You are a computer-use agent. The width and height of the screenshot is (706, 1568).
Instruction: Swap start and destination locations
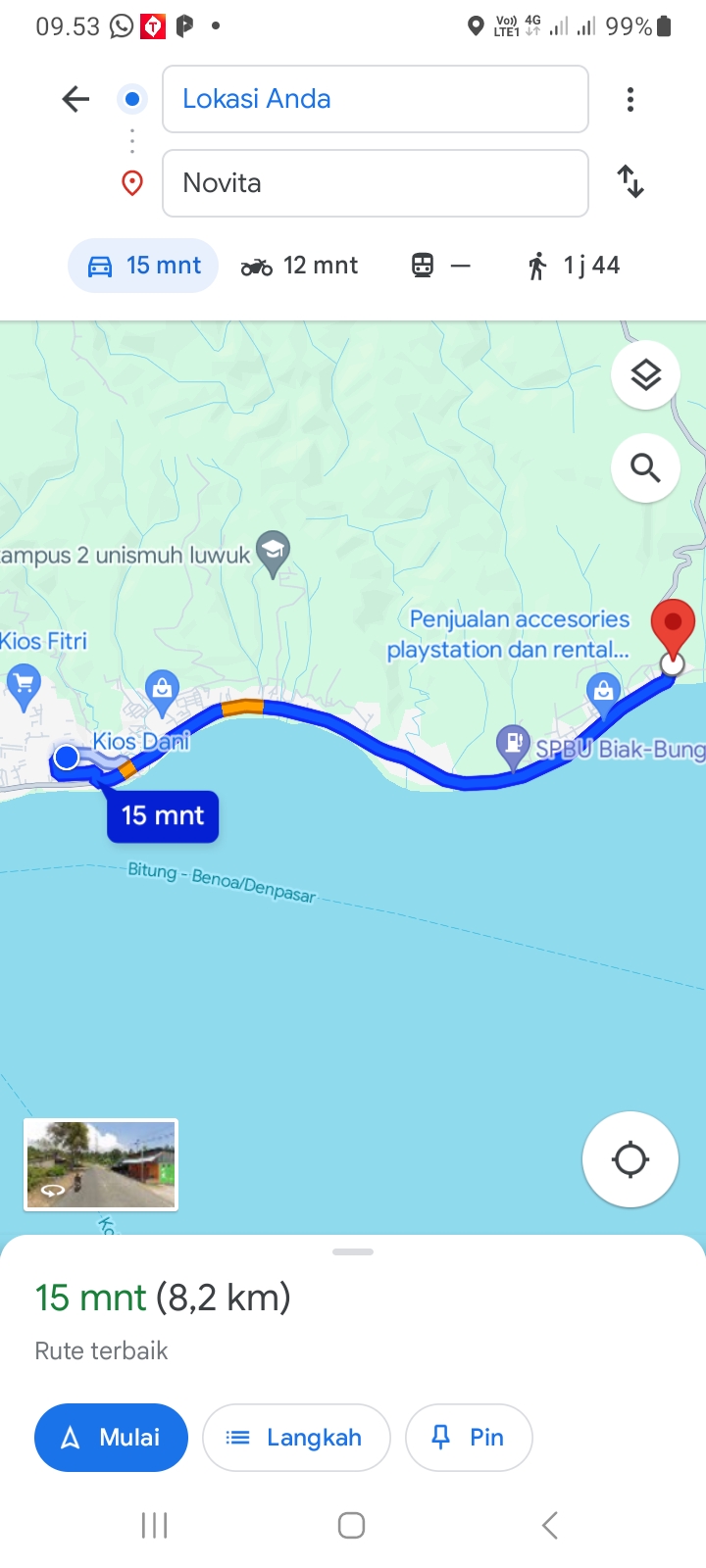pos(630,182)
